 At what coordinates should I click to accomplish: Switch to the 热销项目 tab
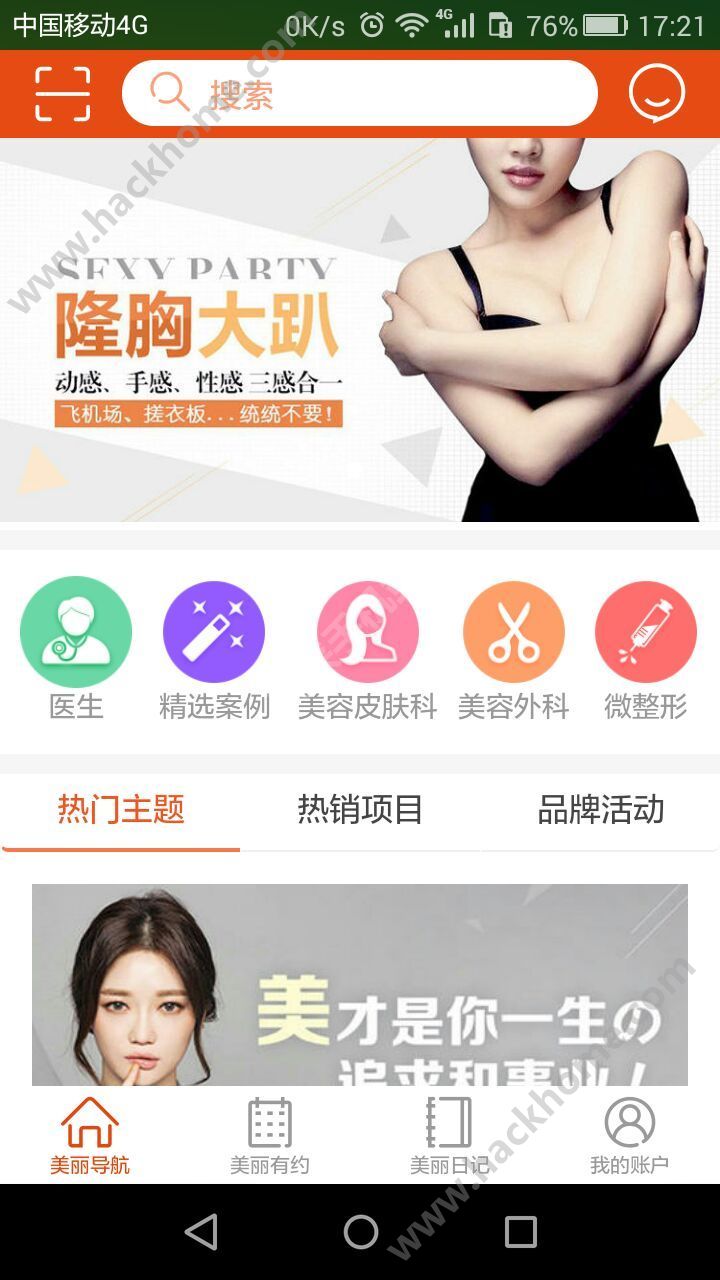click(360, 810)
